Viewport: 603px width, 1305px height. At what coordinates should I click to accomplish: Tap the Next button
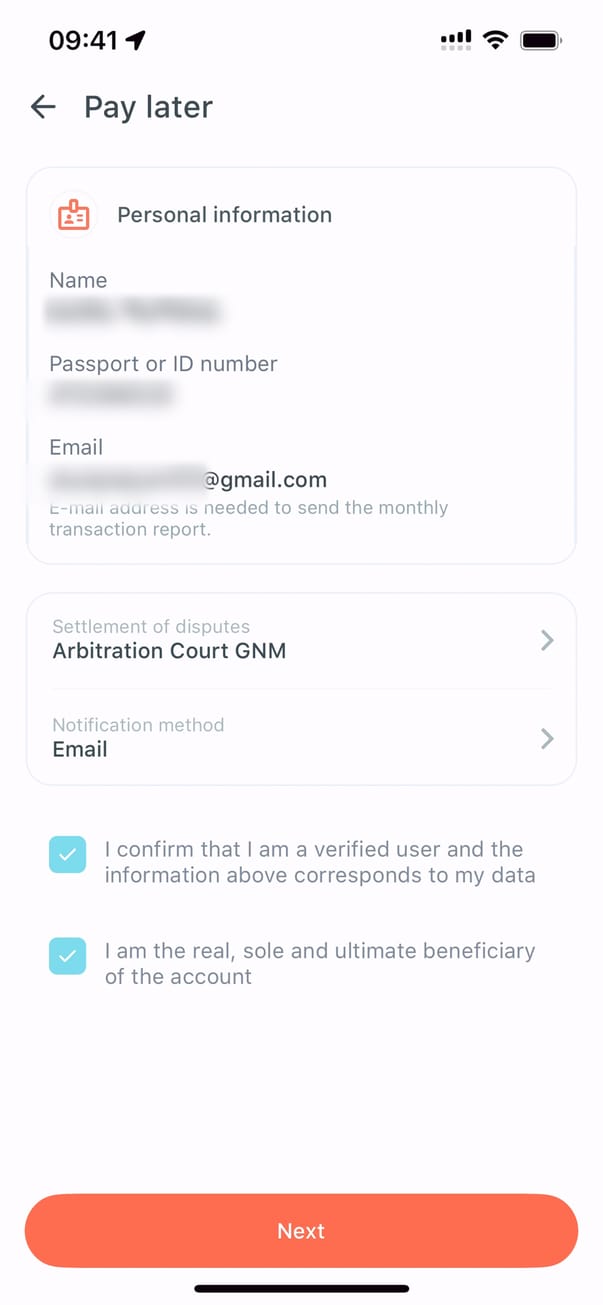tap(301, 1231)
